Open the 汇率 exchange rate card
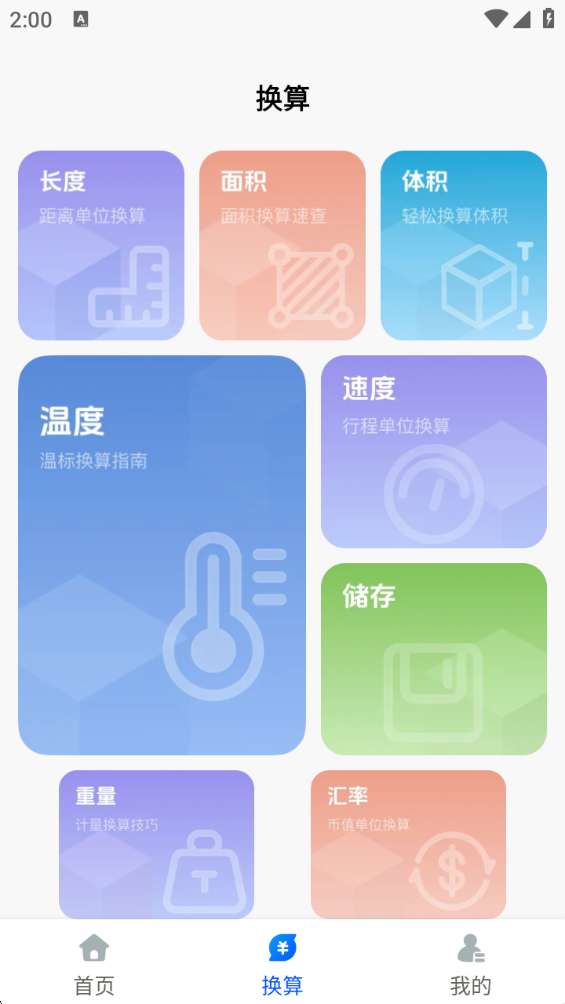Image resolution: width=565 pixels, height=1004 pixels. coord(408,844)
